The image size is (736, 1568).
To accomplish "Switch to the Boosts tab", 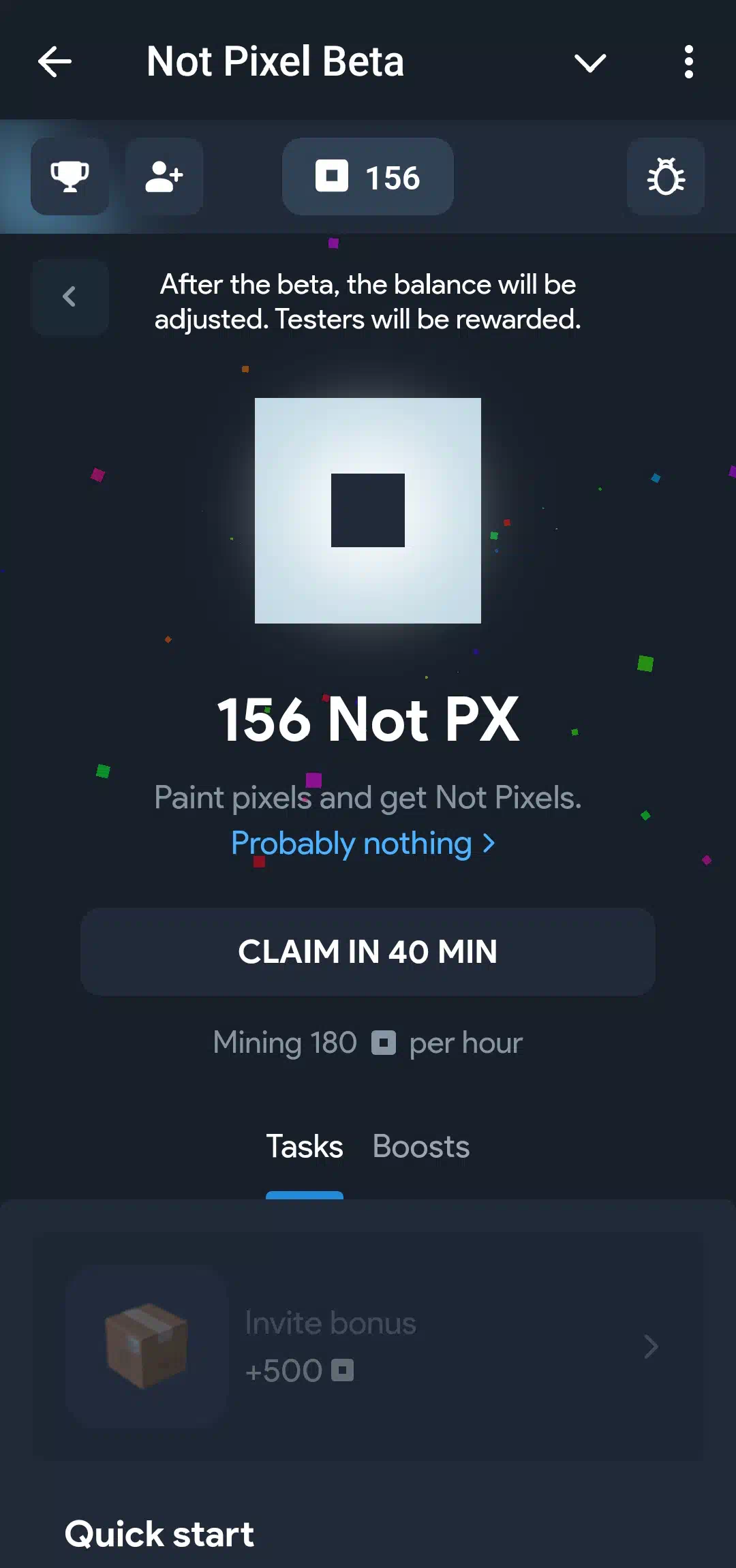I will click(x=421, y=1147).
